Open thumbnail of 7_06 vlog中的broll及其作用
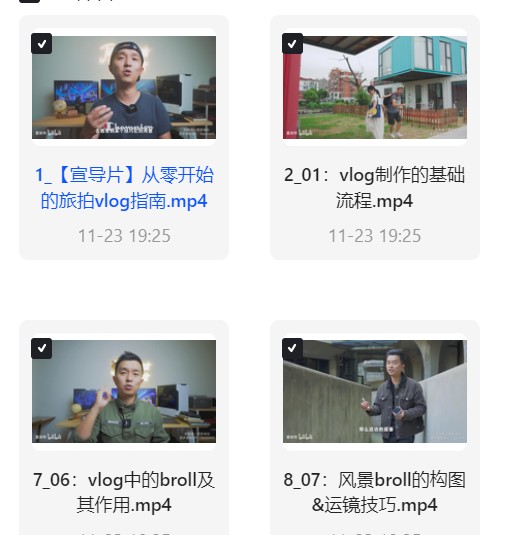This screenshot has height=535, width=511. coord(124,391)
